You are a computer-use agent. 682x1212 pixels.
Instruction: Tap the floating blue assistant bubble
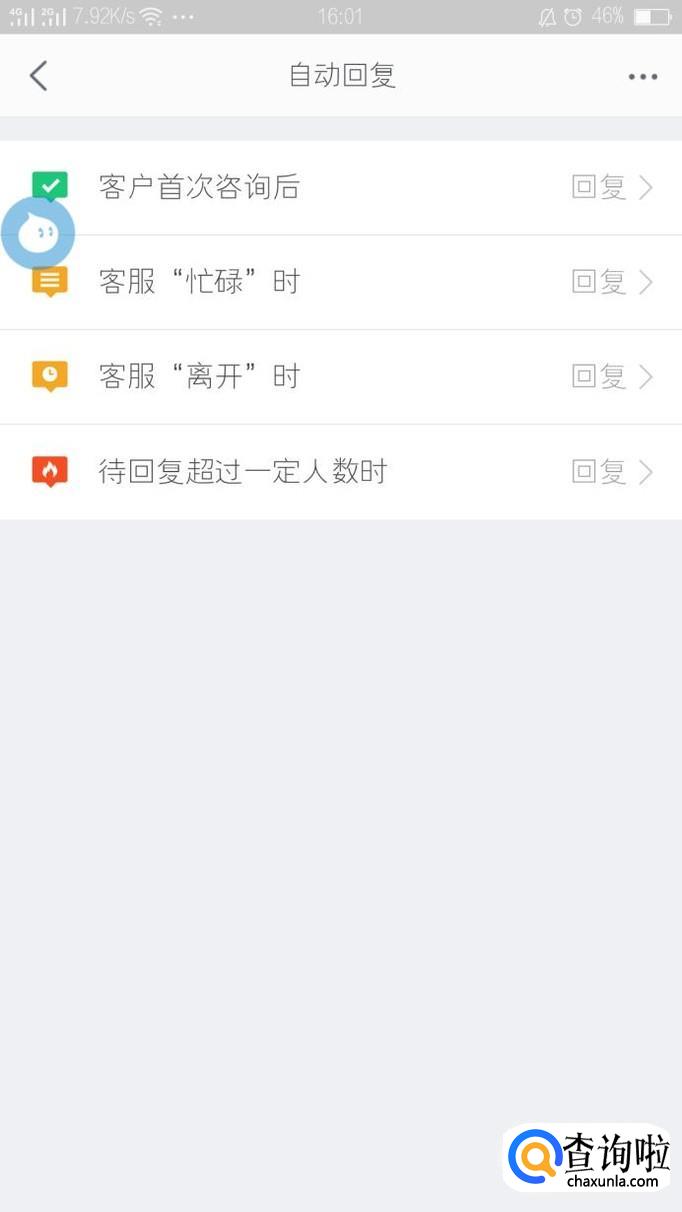(x=38, y=233)
